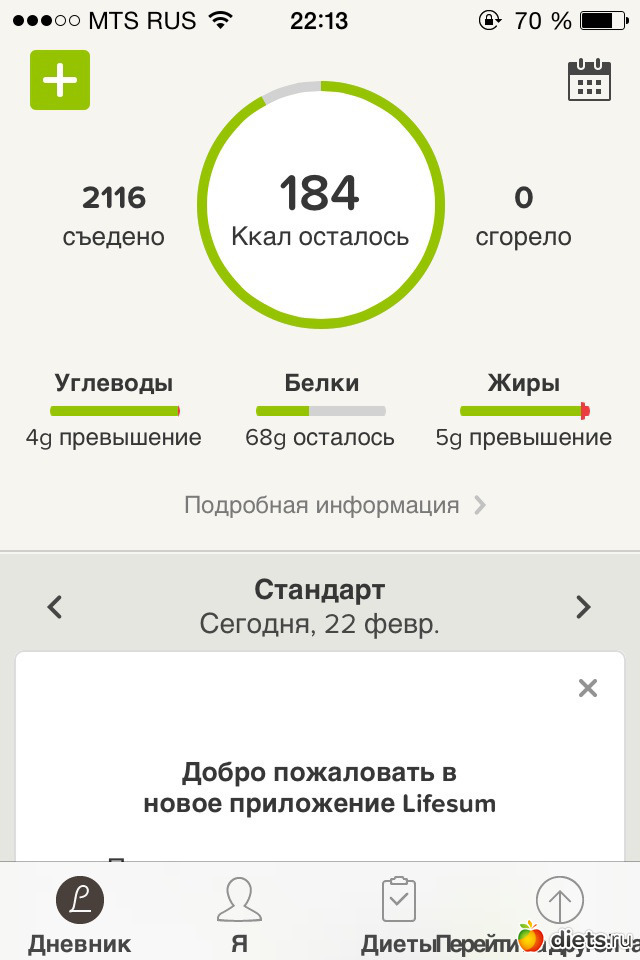Switch to the Дневник tab

point(80,912)
